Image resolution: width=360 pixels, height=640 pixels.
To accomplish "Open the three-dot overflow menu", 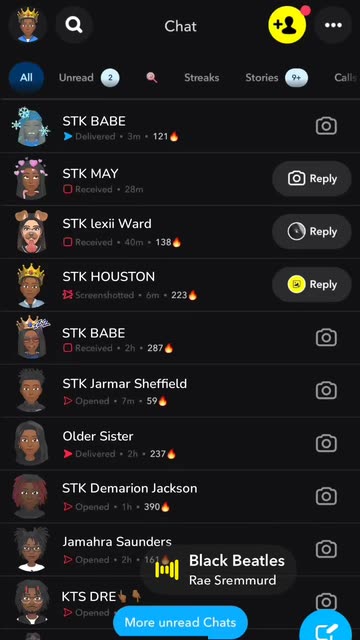I will [333, 25].
